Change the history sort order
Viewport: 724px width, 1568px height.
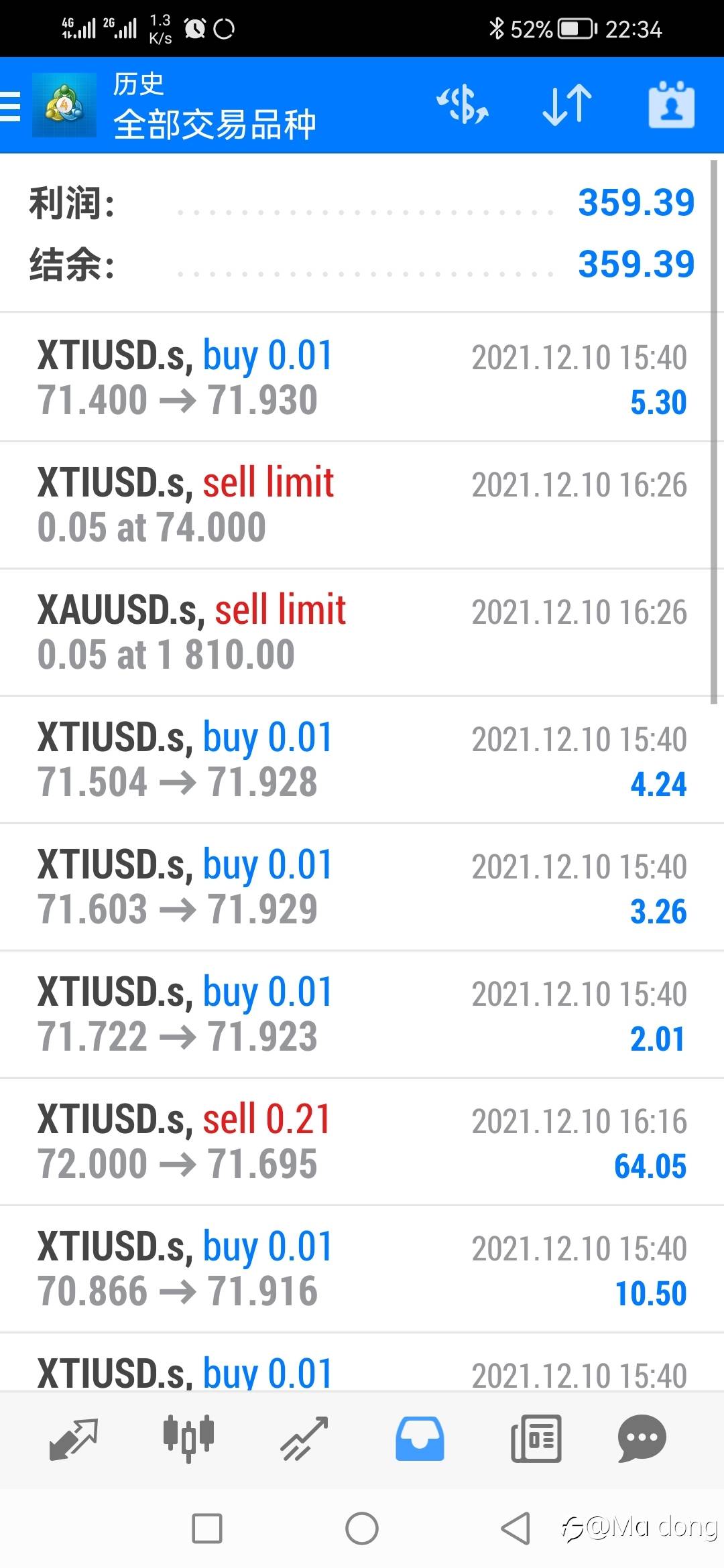(x=567, y=105)
